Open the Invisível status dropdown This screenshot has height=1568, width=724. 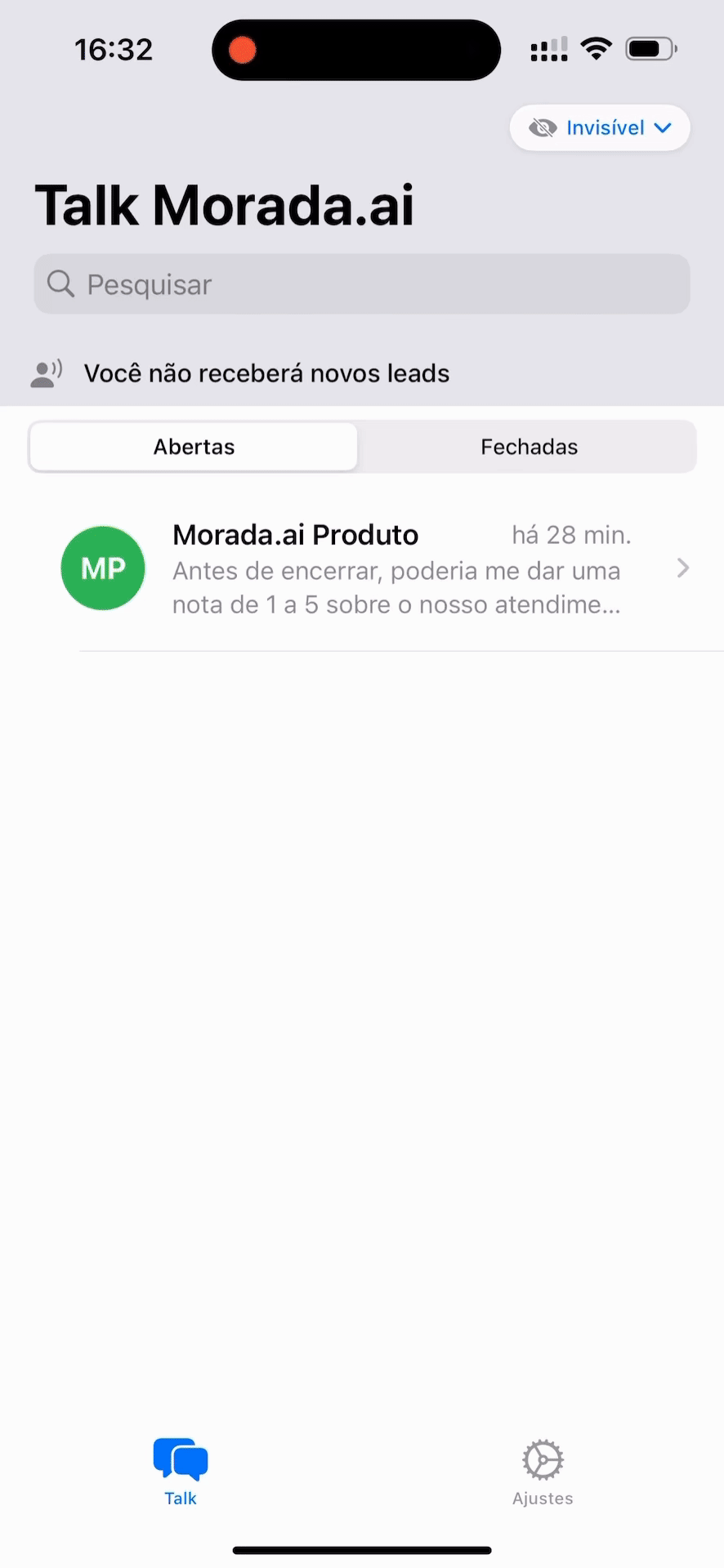[x=662, y=127]
